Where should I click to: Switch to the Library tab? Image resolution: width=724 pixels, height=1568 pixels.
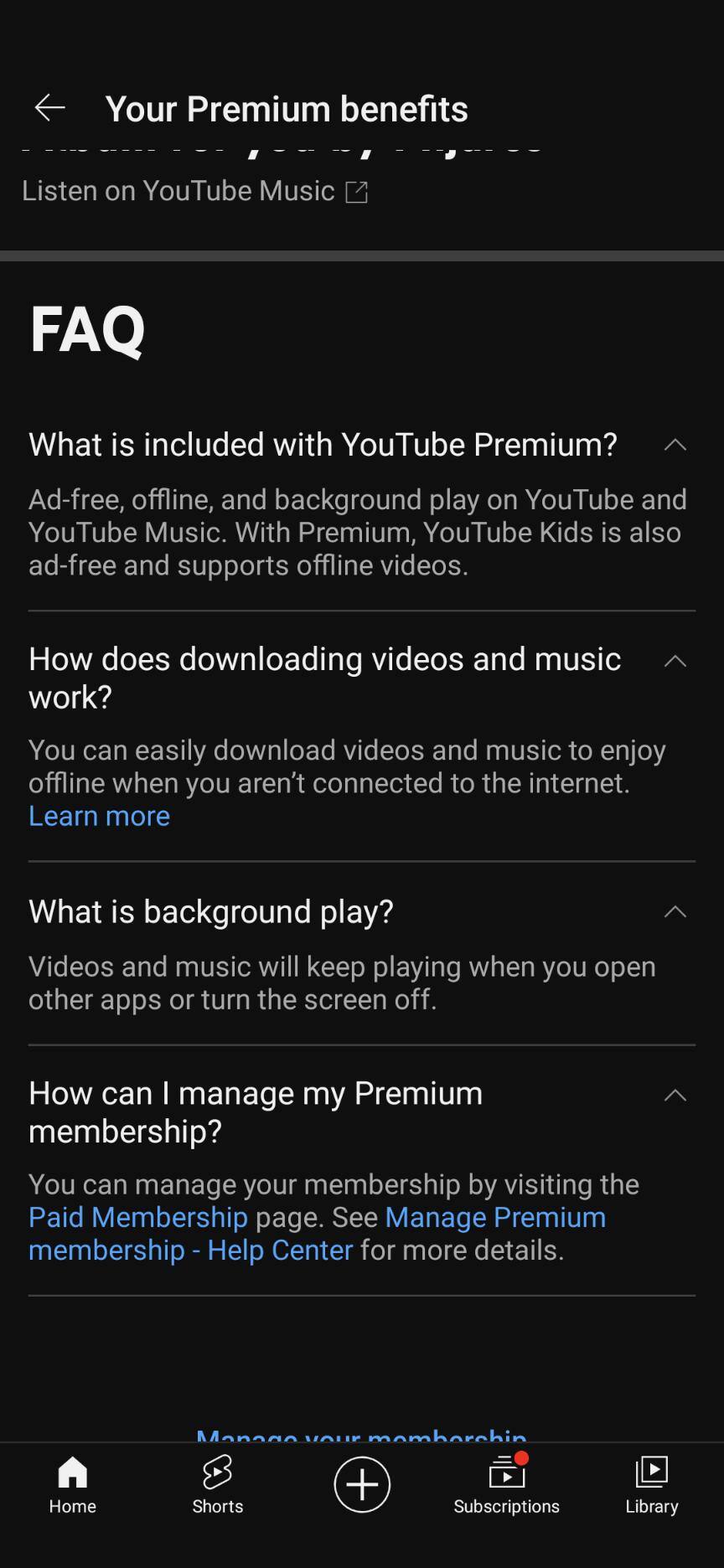coord(651,1484)
